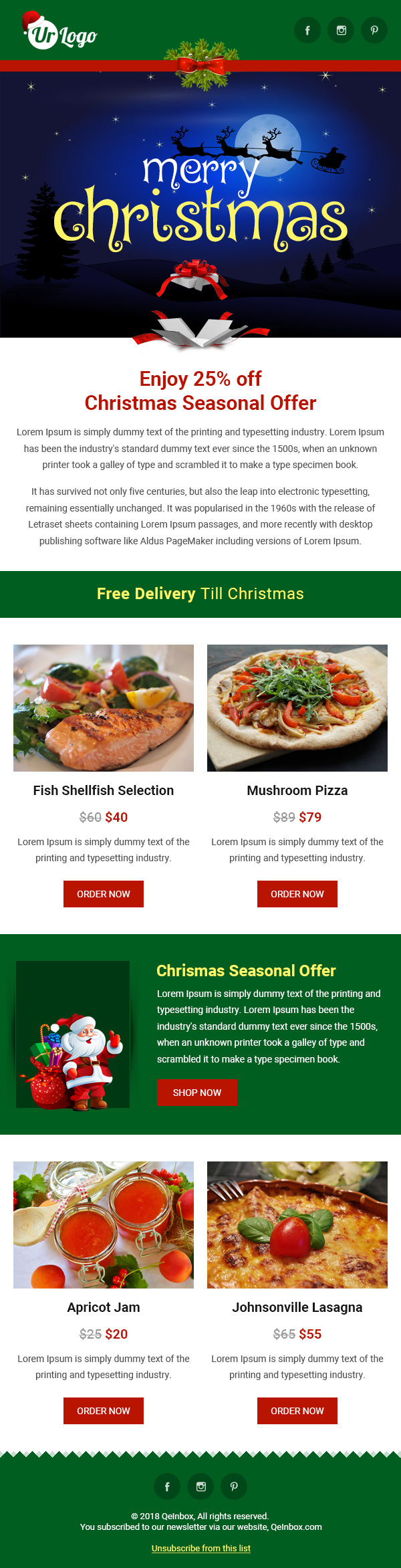Viewport: 401px width, 1568px height.
Task: Tap Order Now under Mushroom Pizza
Action: click(x=297, y=894)
